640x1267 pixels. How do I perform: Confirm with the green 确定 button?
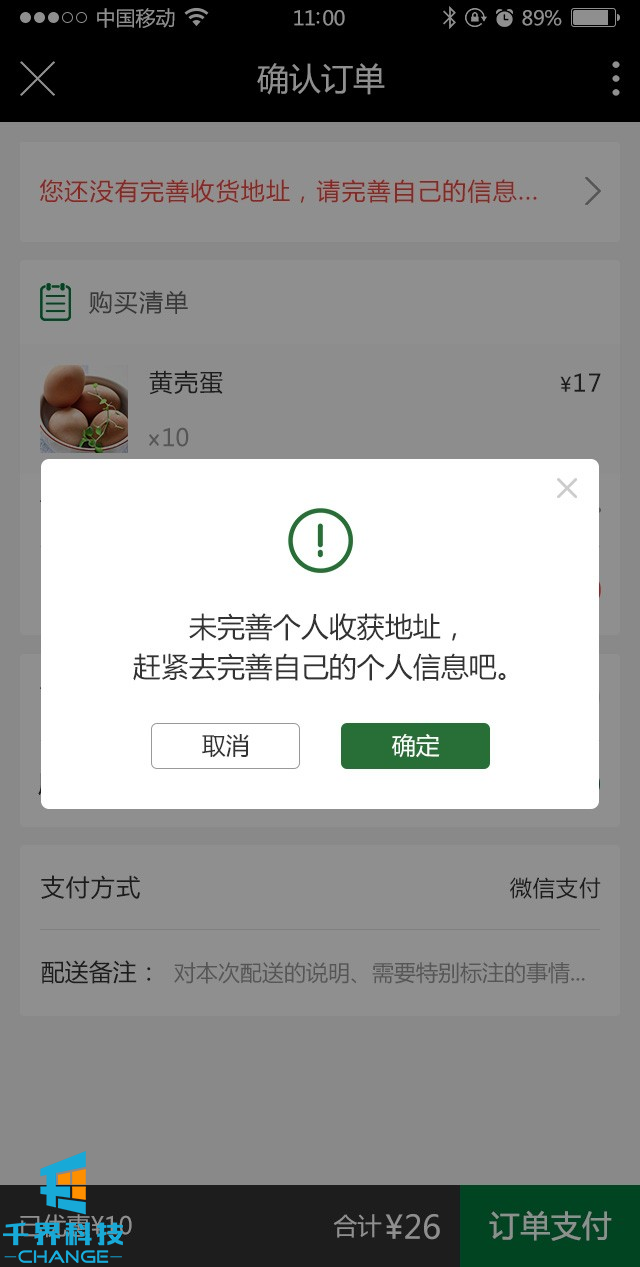pyautogui.click(x=415, y=746)
